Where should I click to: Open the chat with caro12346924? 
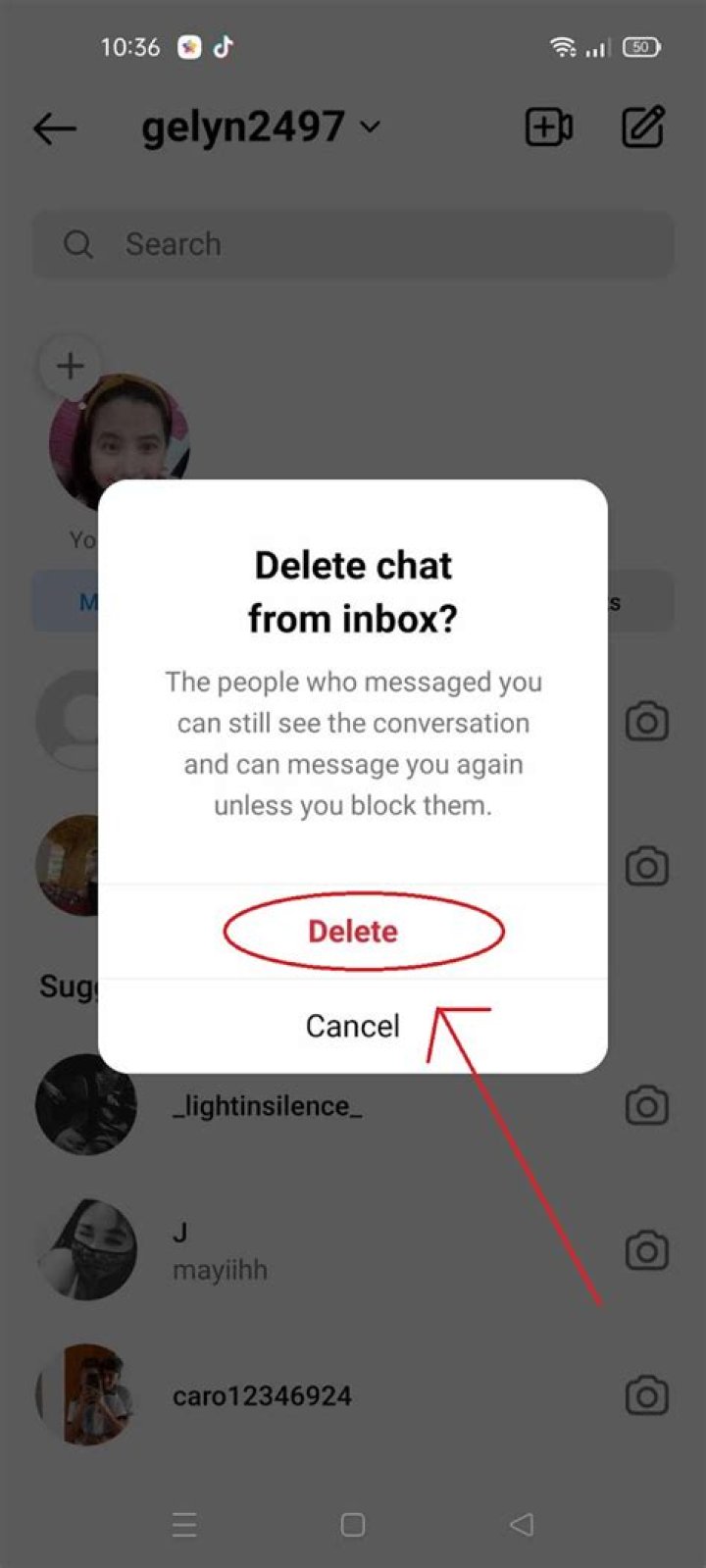click(x=262, y=1395)
